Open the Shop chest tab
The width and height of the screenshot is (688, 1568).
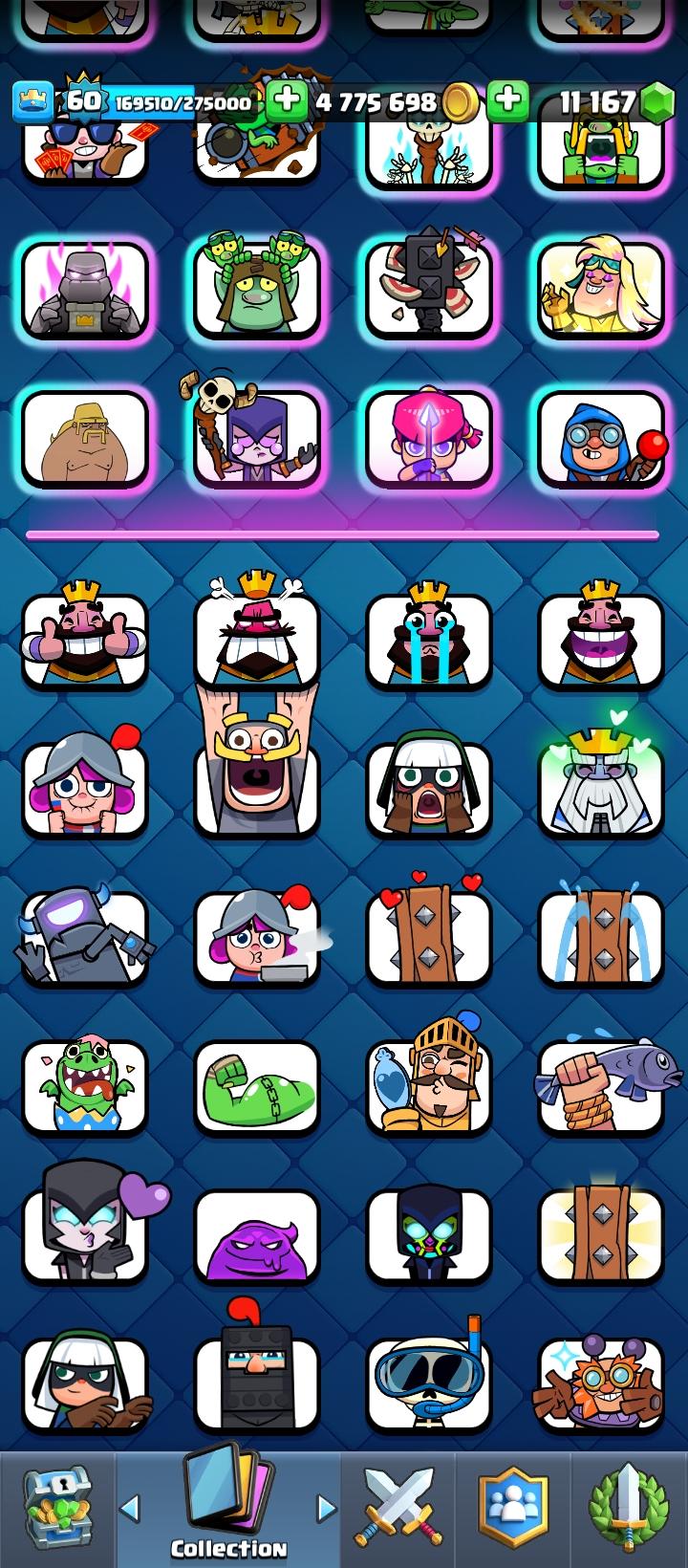click(x=57, y=1509)
